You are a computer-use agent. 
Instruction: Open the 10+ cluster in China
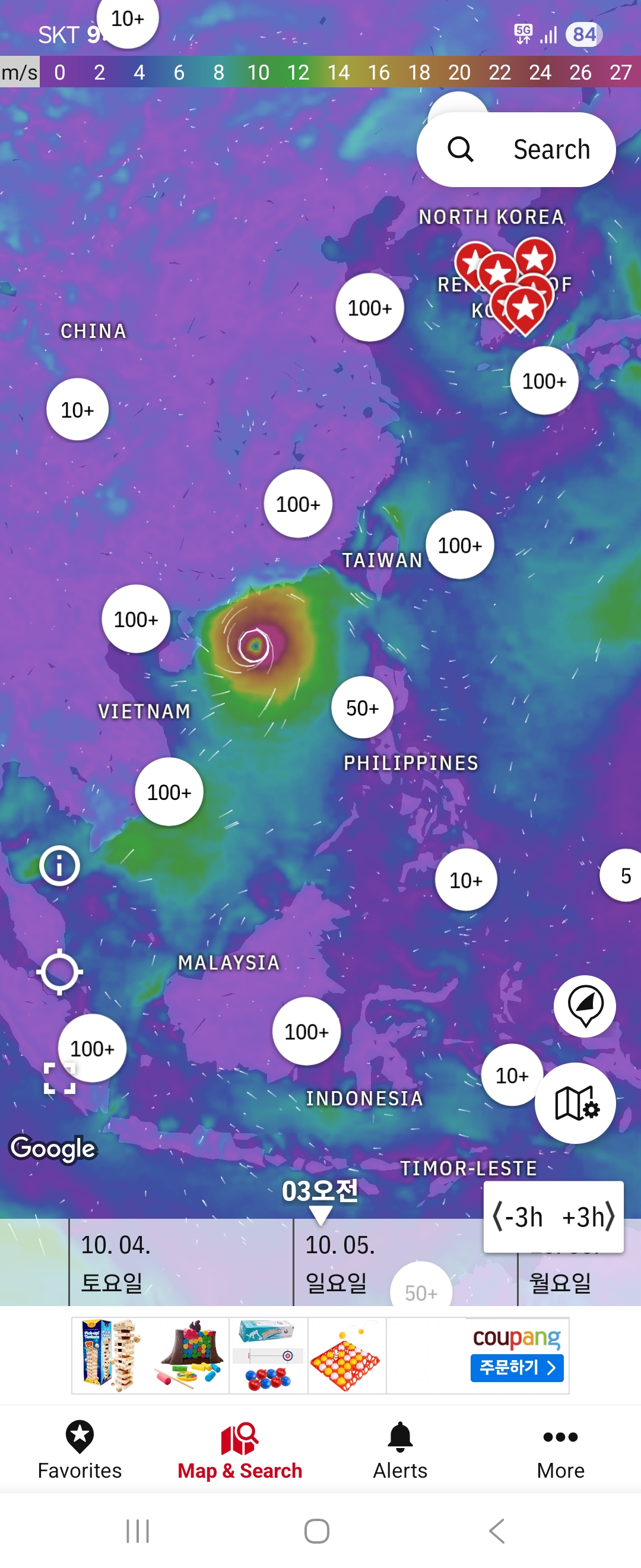tap(77, 410)
